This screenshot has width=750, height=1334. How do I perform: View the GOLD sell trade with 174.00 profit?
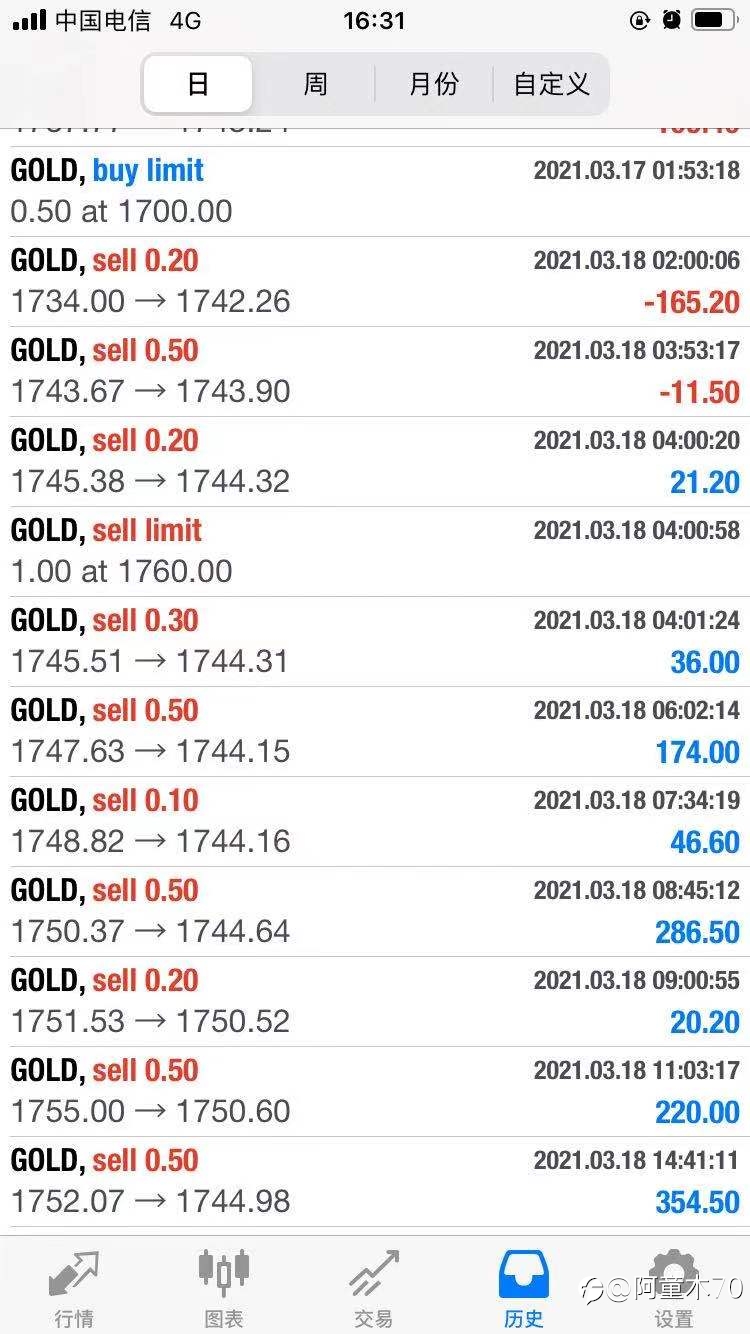(375, 731)
